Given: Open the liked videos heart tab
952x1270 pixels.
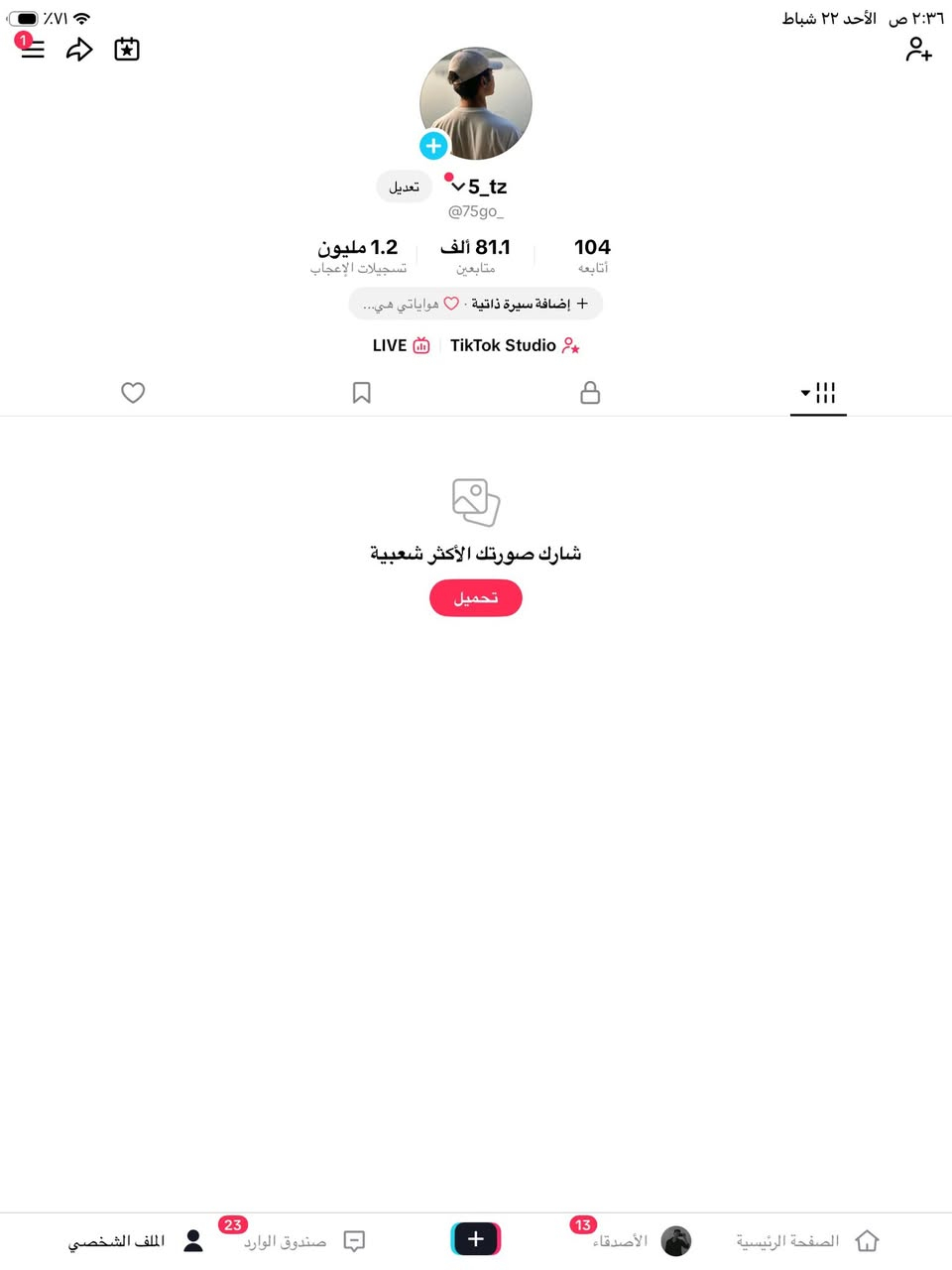Looking at the screenshot, I should click(133, 393).
